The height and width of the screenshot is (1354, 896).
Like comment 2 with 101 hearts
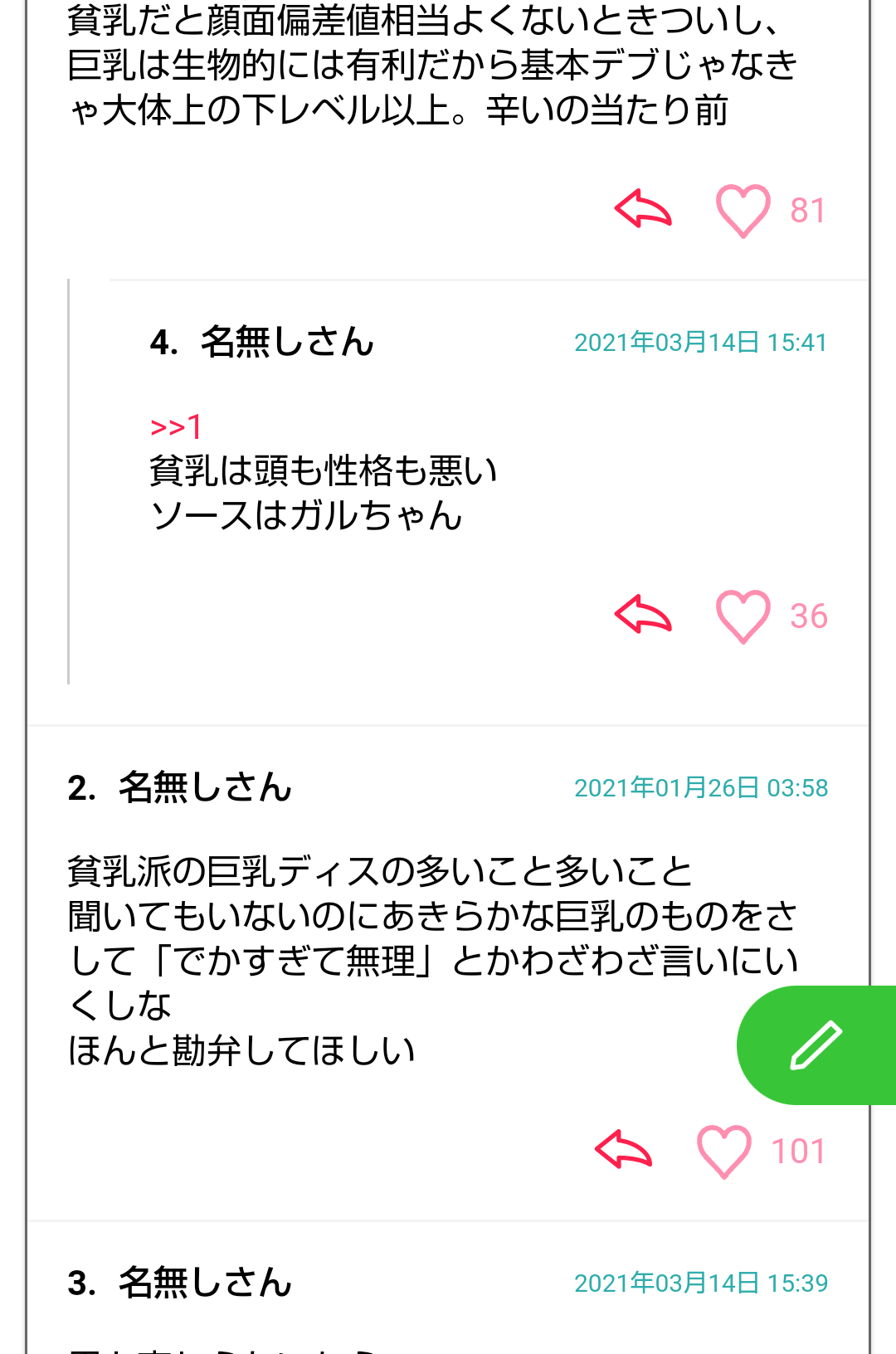[724, 1152]
